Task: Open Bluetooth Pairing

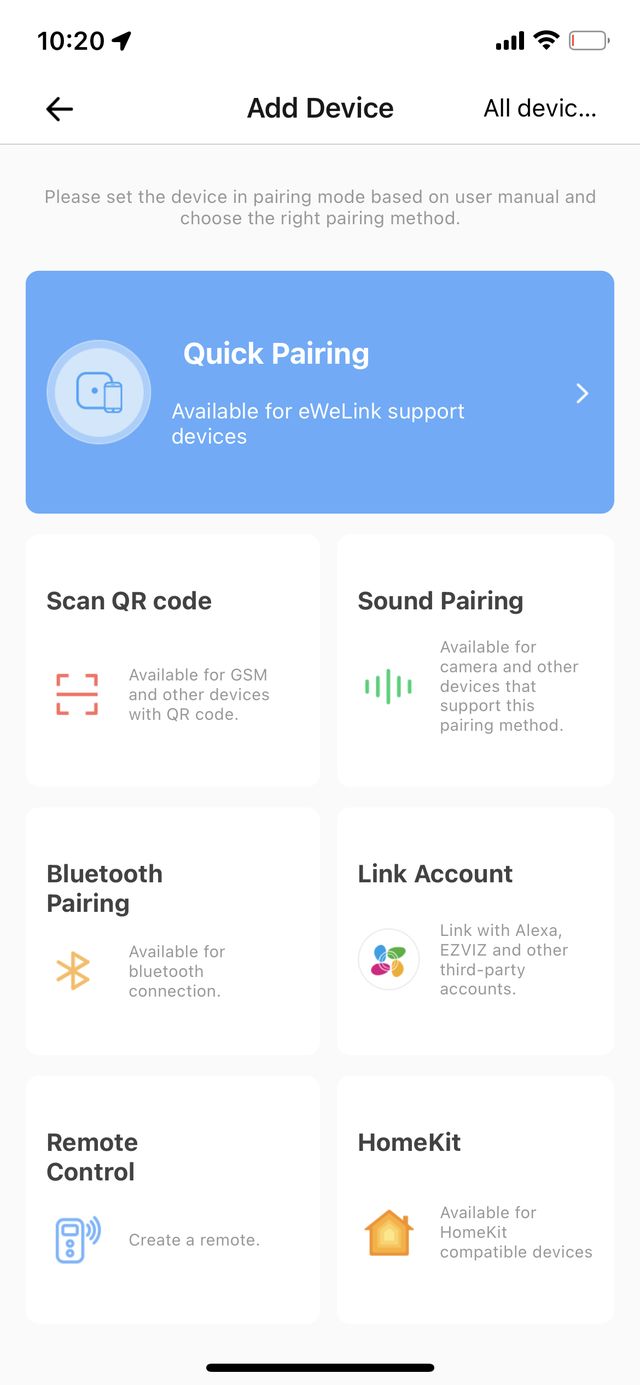Action: coord(172,930)
